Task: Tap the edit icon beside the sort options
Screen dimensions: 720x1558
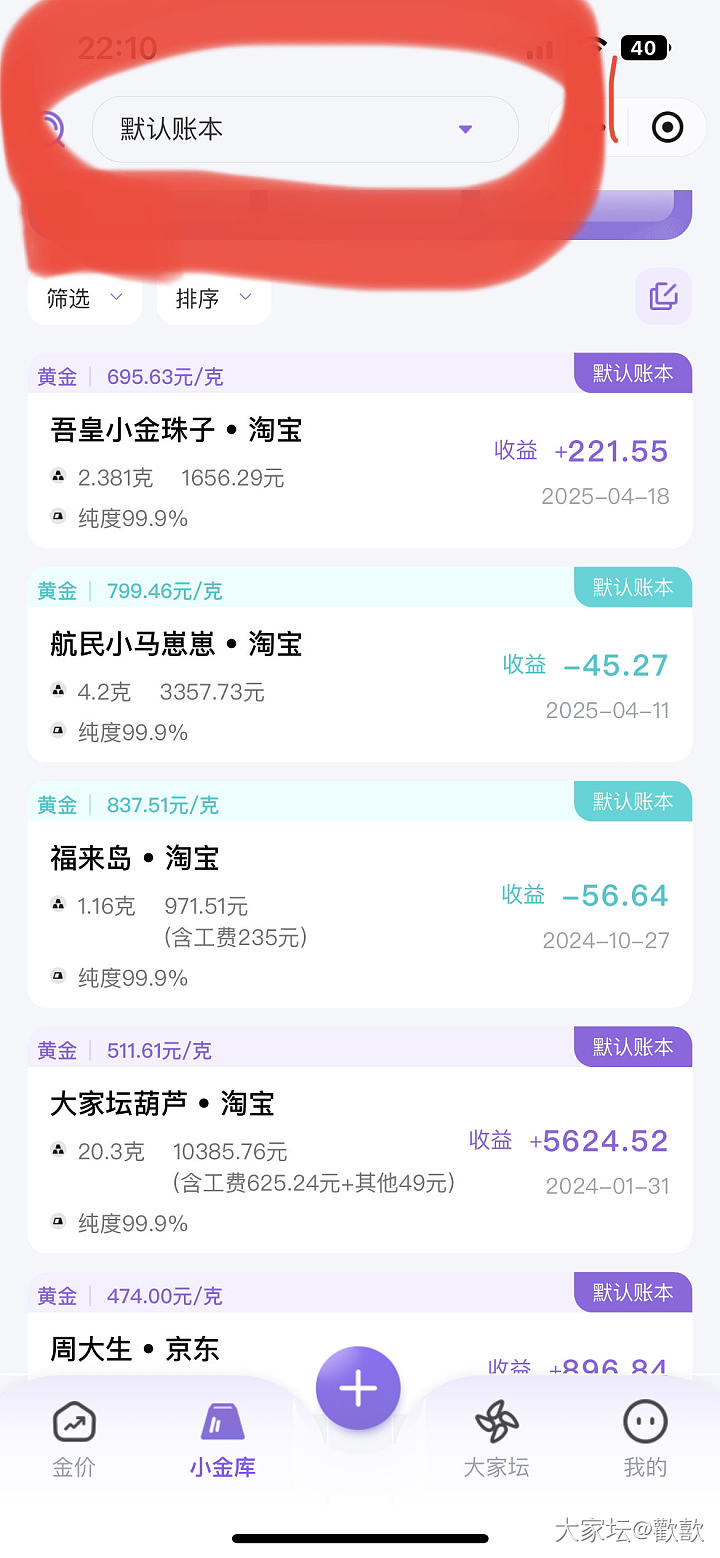Action: 663,296
